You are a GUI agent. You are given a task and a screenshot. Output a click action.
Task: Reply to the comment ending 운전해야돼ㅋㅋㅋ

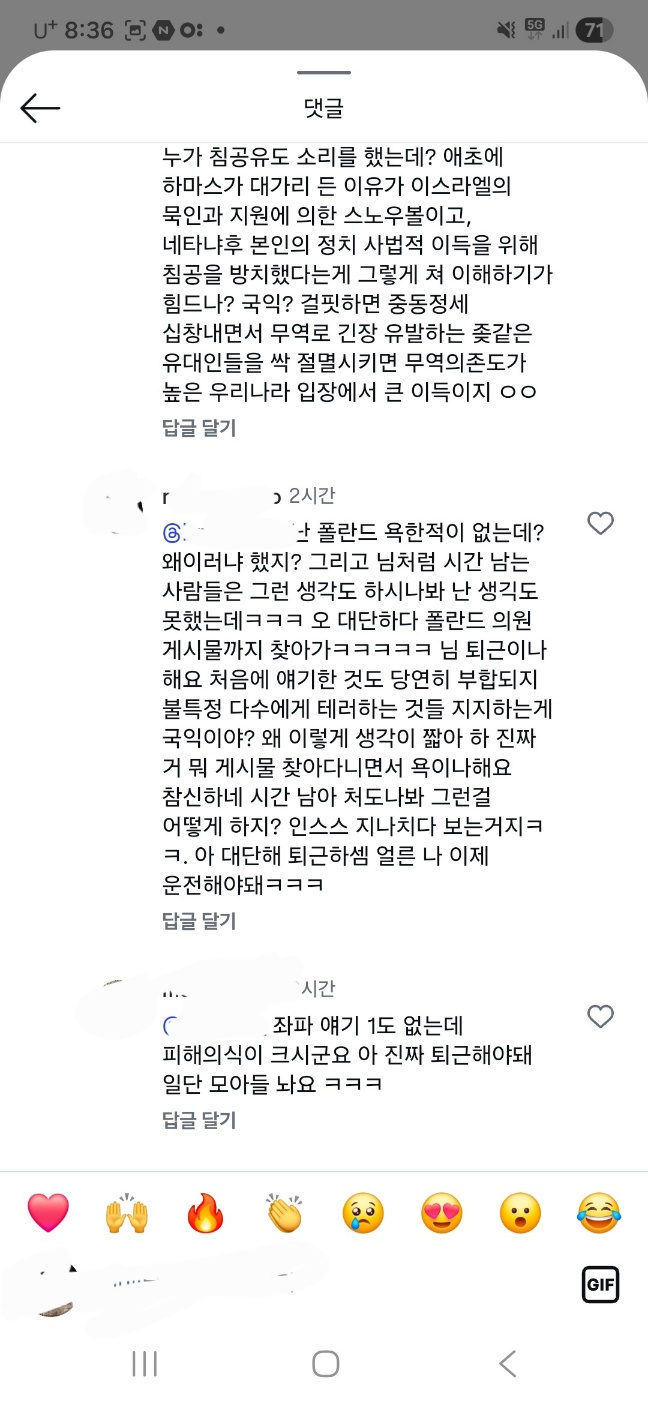click(x=199, y=920)
